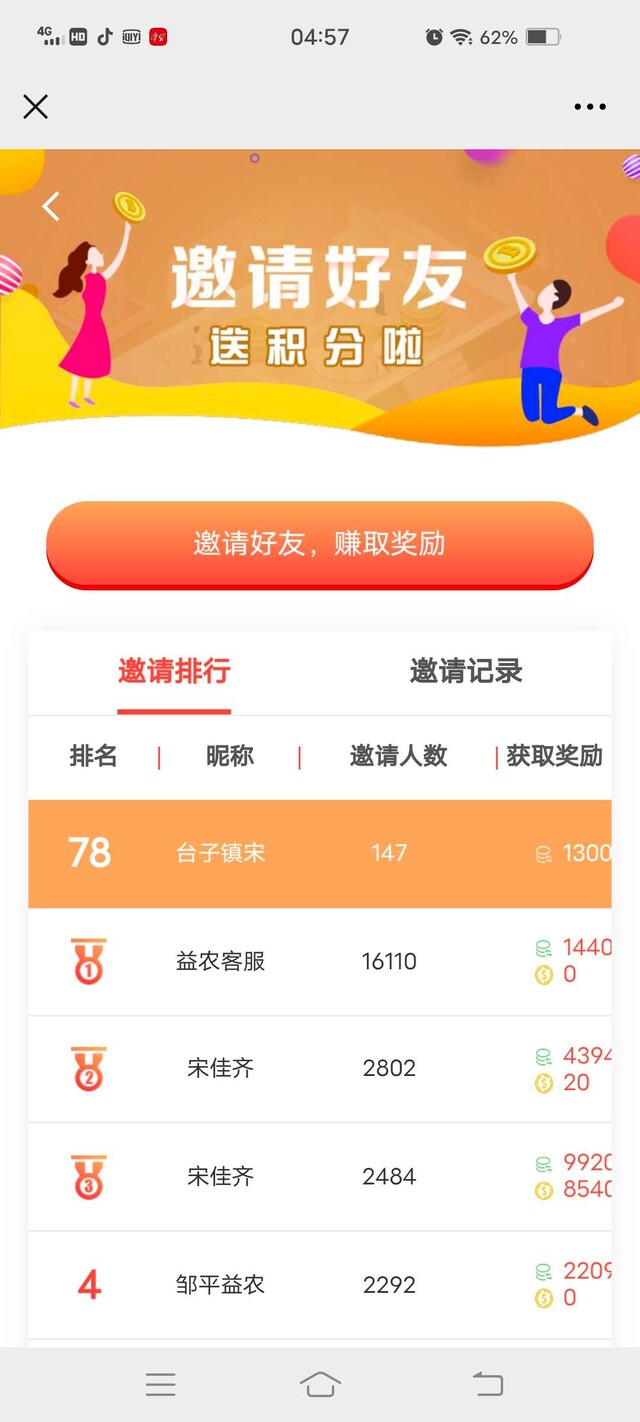Select the 邀请排行 tab
Screen dimensions: 640x1422
coord(174,671)
